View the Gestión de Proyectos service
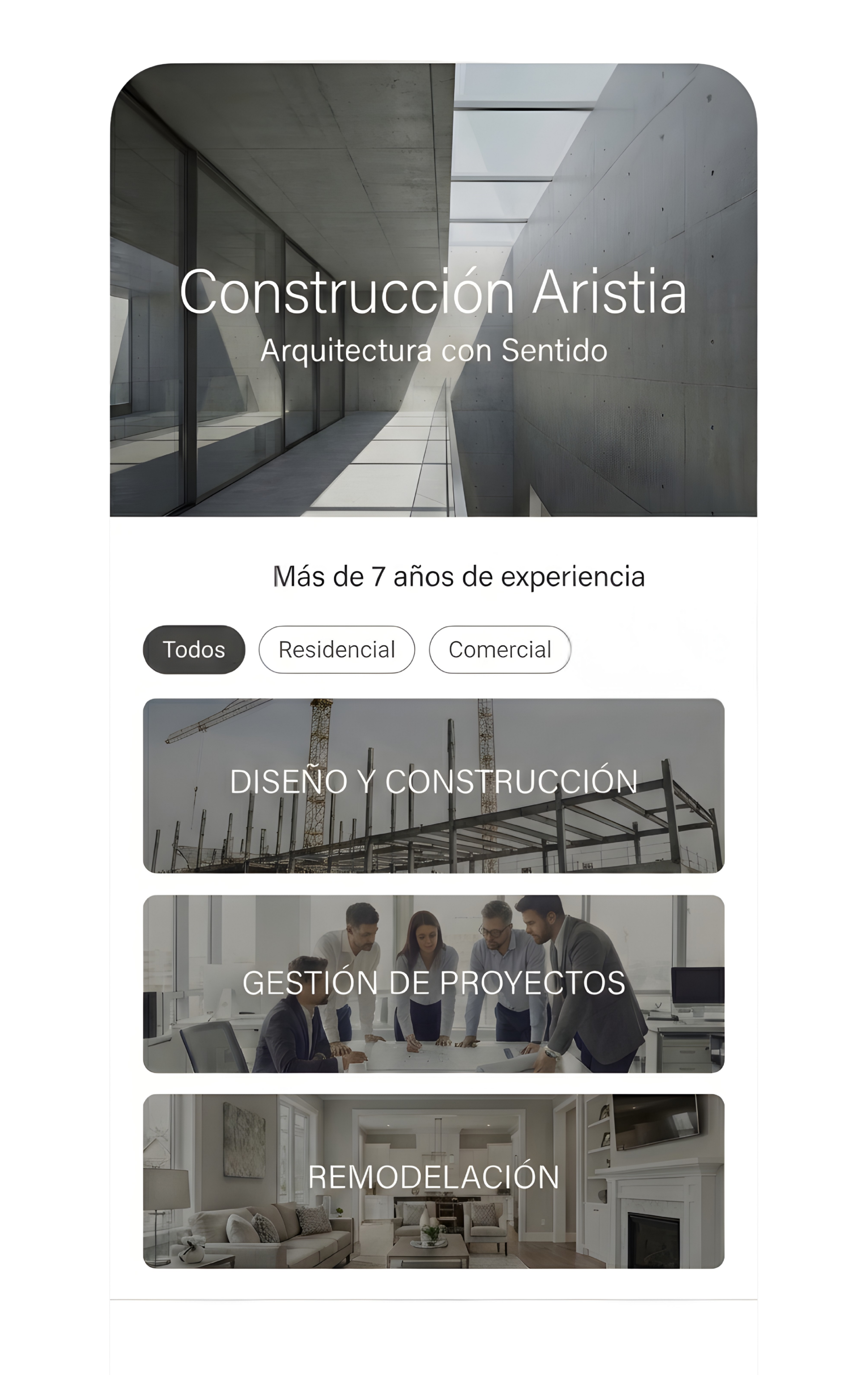 pyautogui.click(x=433, y=983)
